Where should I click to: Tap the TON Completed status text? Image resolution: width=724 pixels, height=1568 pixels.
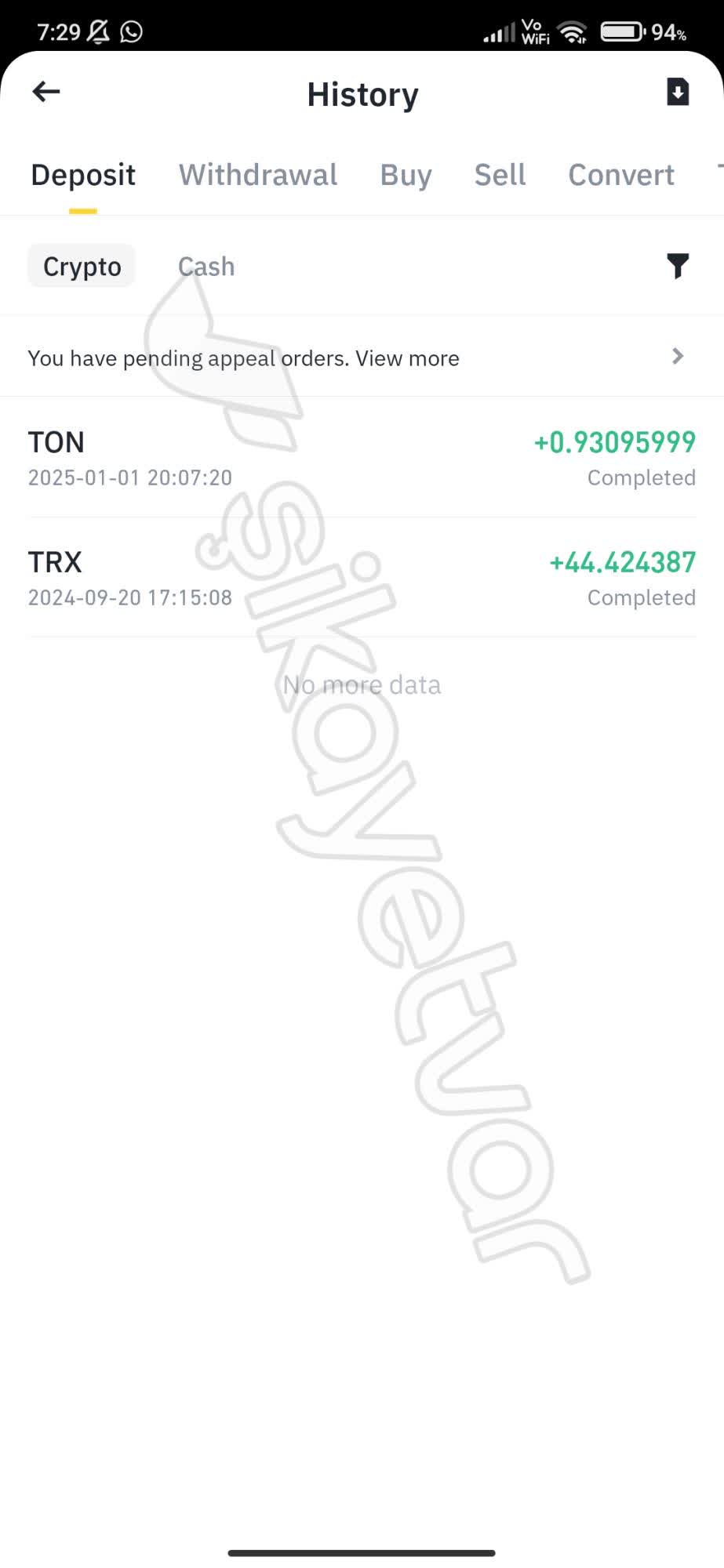click(x=641, y=477)
